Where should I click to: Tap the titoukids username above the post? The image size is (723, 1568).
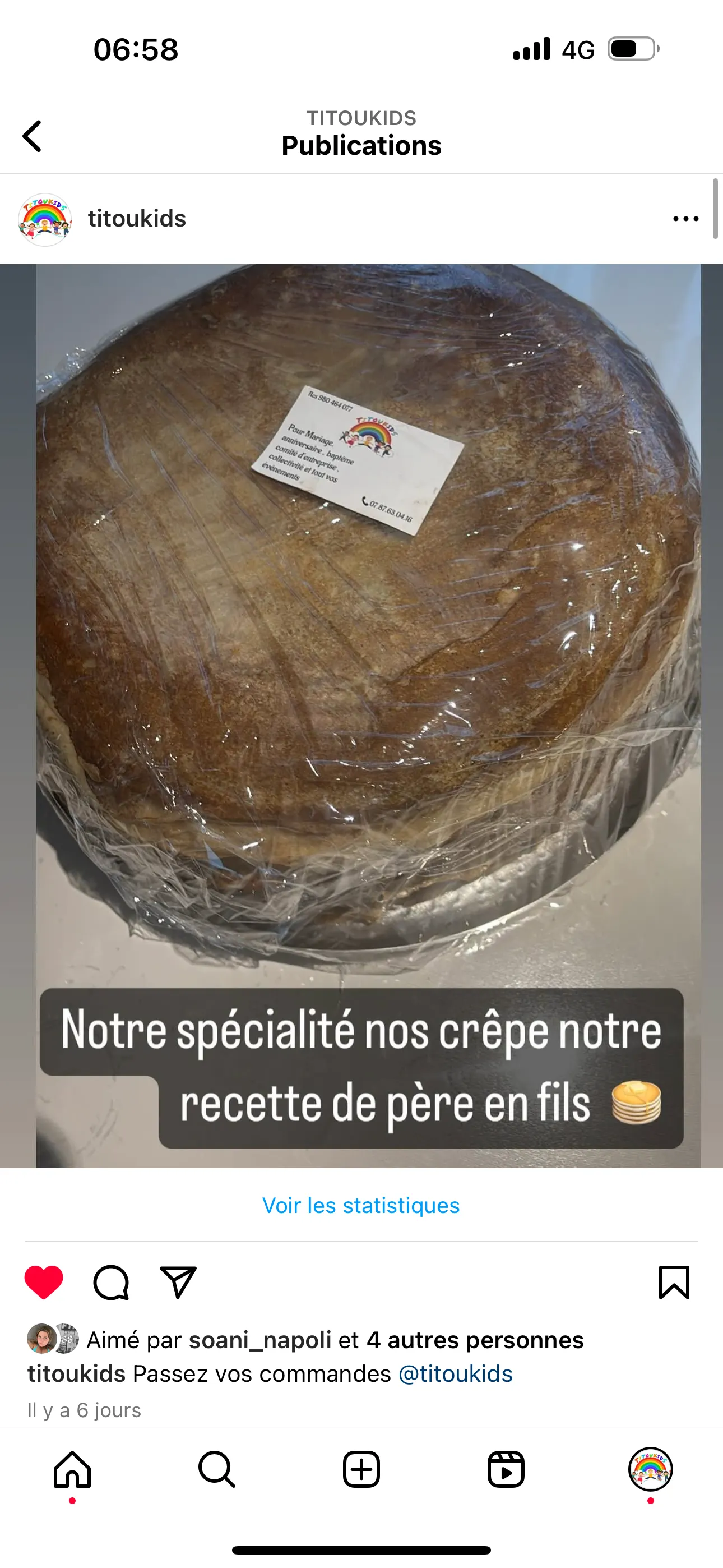pyautogui.click(x=137, y=219)
